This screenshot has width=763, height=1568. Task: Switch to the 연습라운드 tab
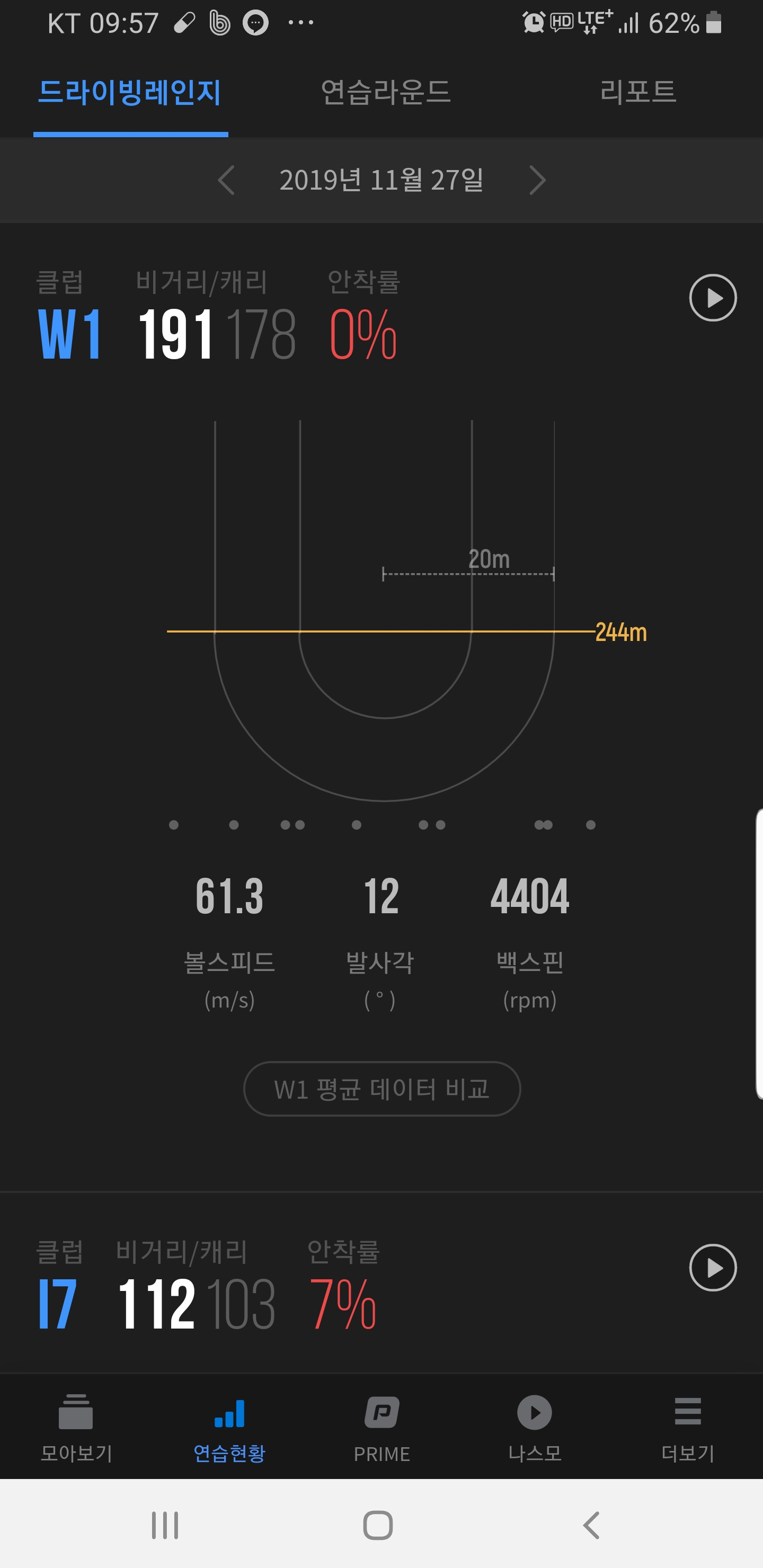point(385,93)
